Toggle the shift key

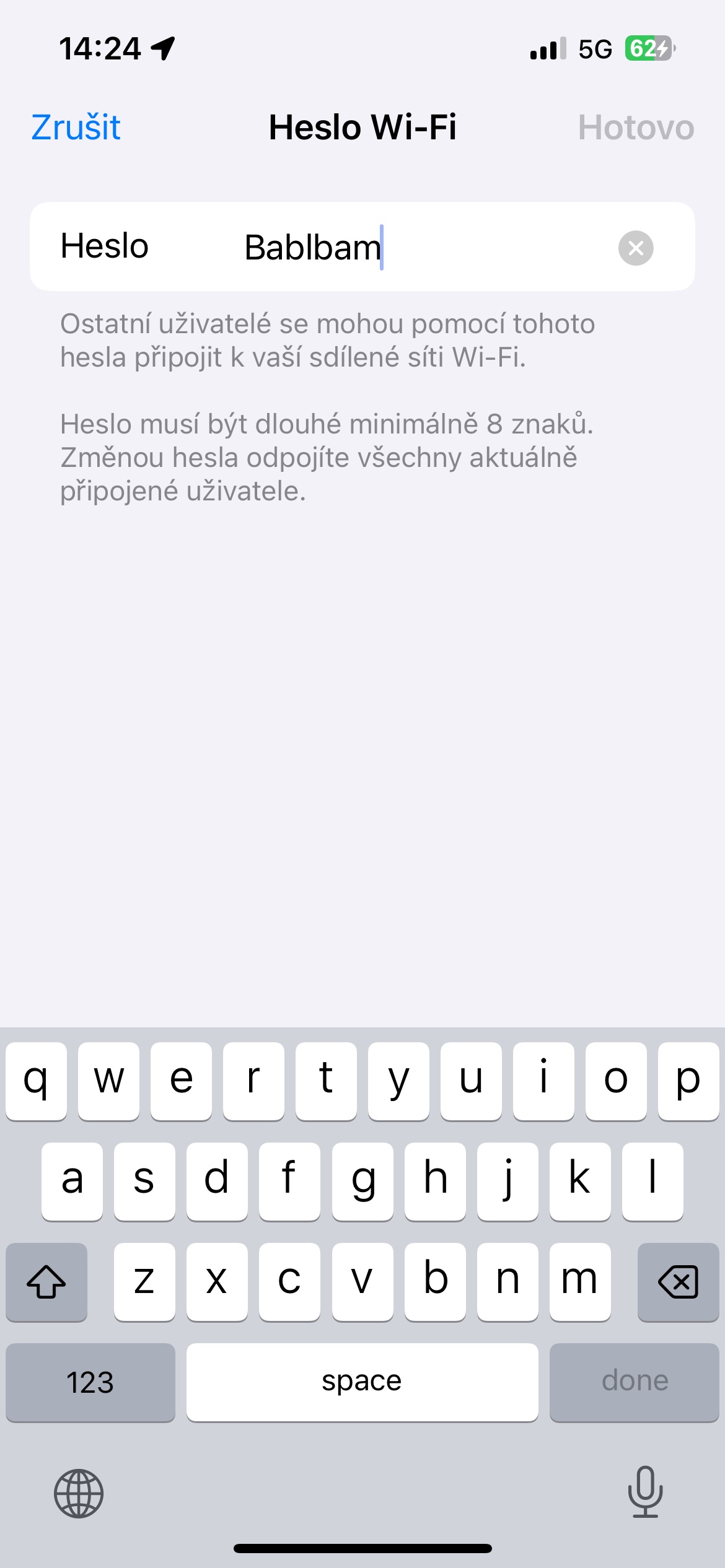46,1281
